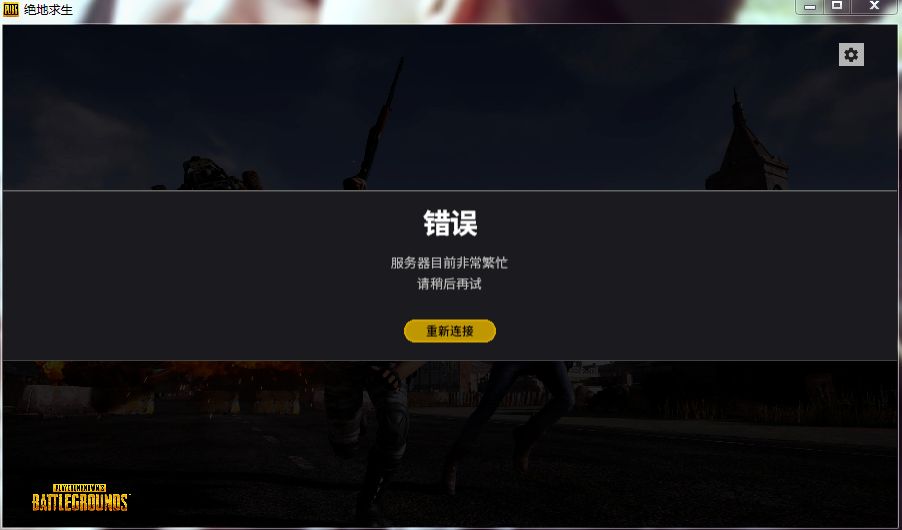Viewport: 902px width, 530px height.
Task: Close the 绝地求生 window
Action: pyautogui.click(x=874, y=6)
